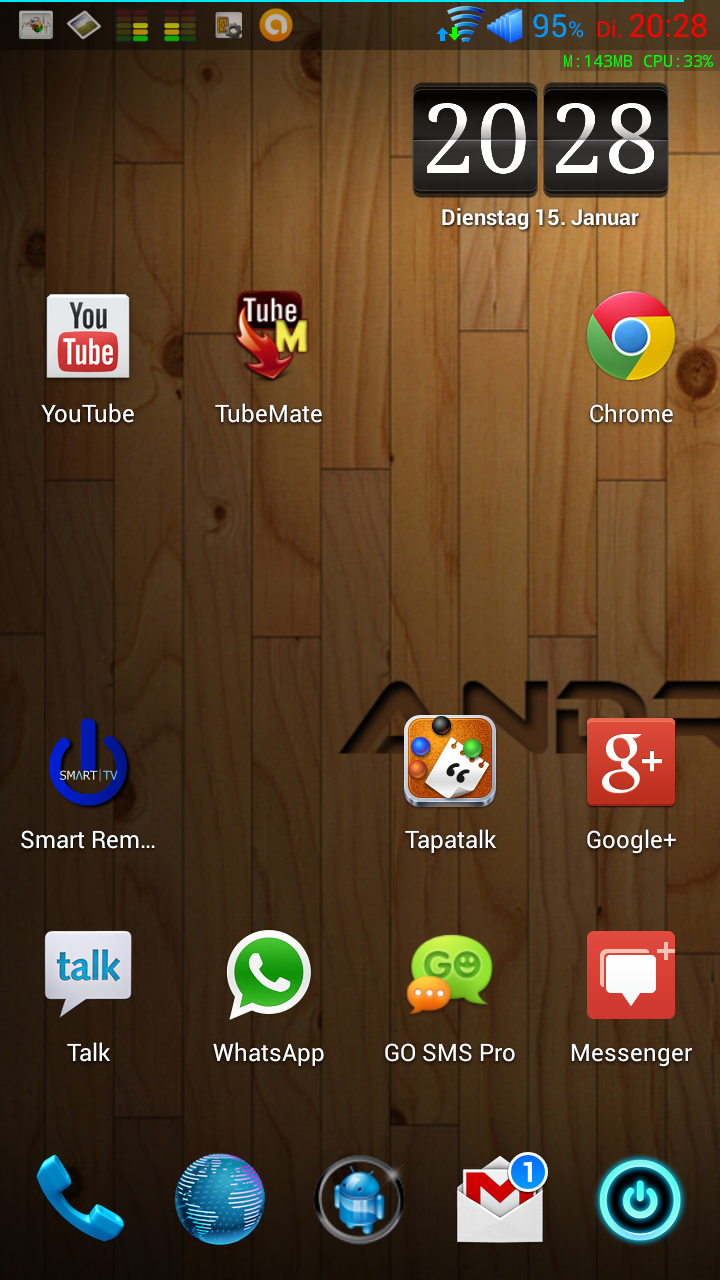Open the app drawer Android icon
Screen dimensions: 720x1280
click(x=360, y=1199)
